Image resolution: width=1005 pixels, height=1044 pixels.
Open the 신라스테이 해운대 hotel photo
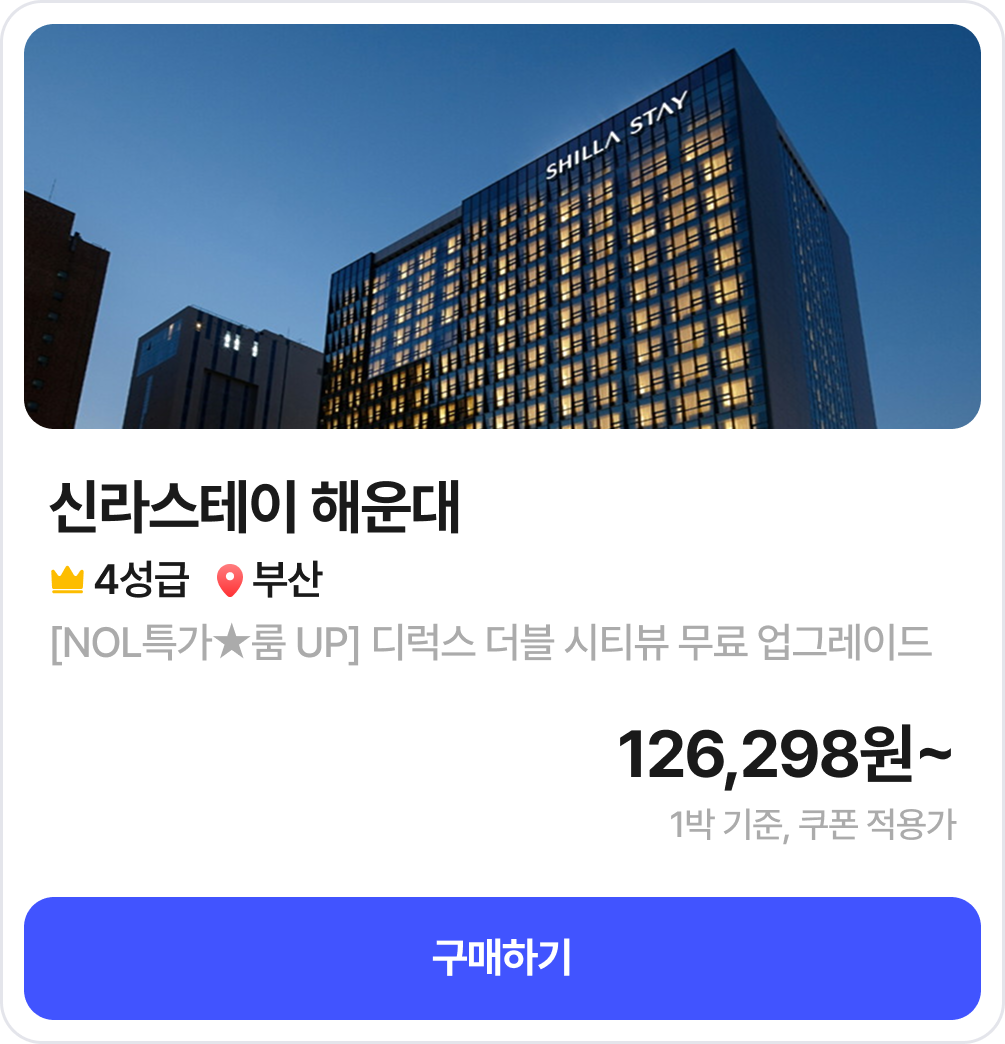click(502, 227)
